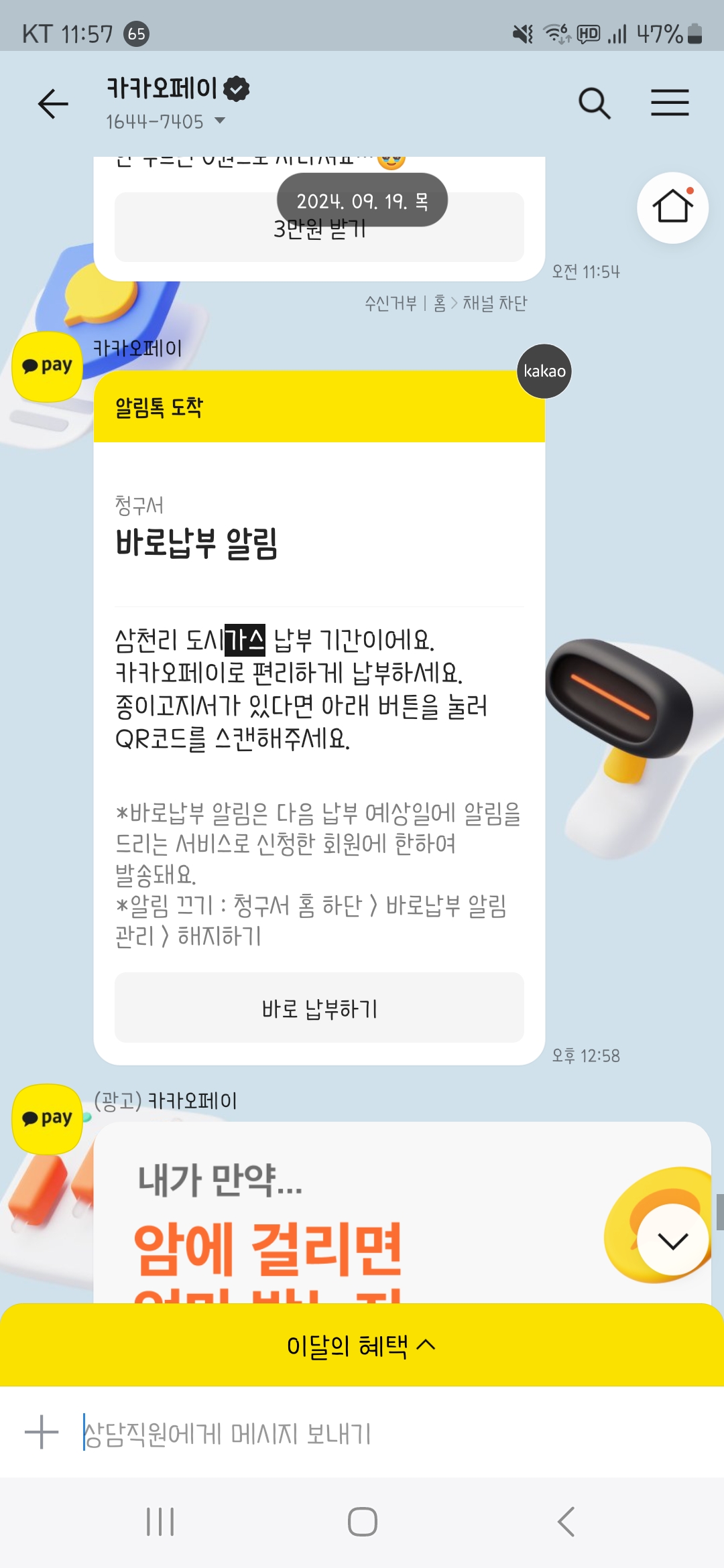Viewport: 724px width, 1568px height.
Task: Open the chat room hamburger menu
Action: (670, 104)
